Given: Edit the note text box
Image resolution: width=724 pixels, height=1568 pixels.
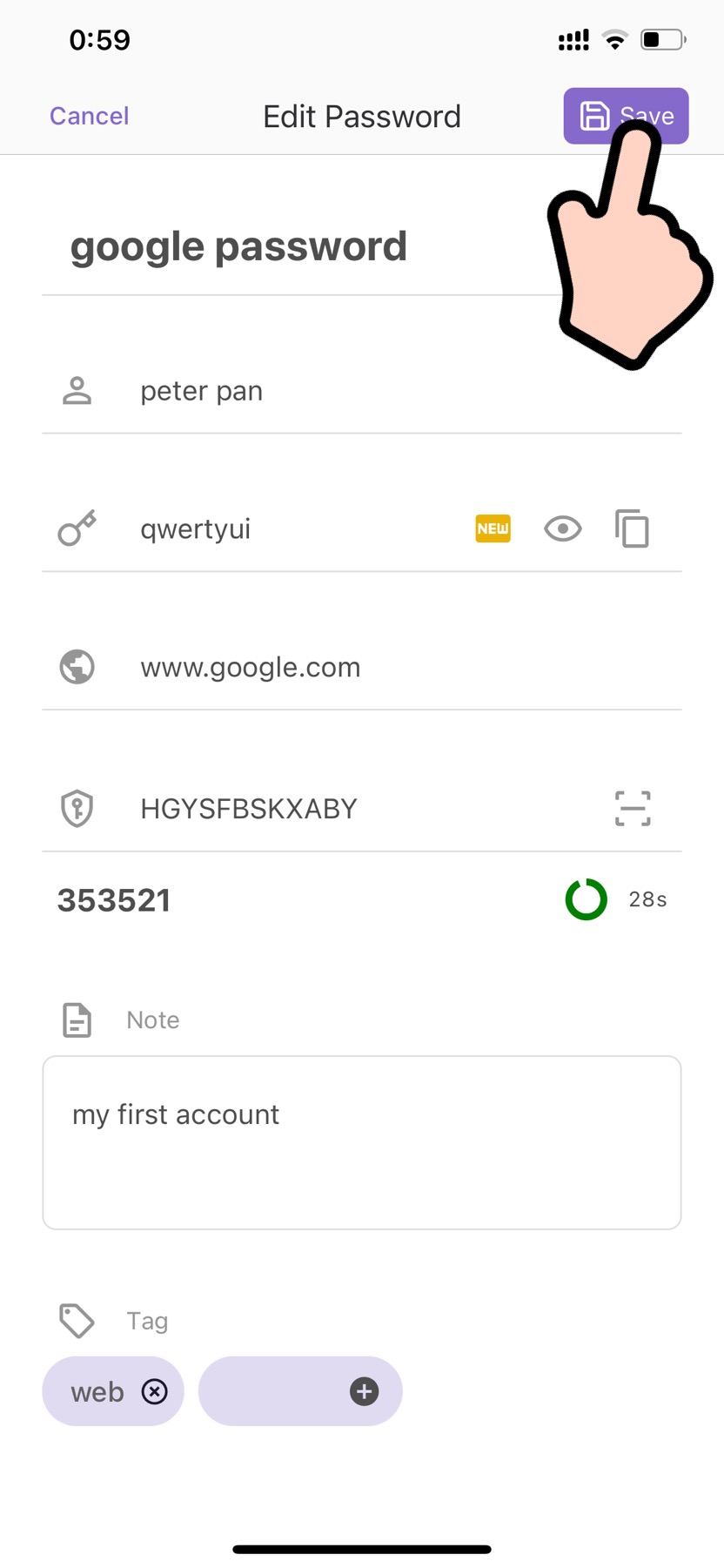Looking at the screenshot, I should coord(362,1142).
